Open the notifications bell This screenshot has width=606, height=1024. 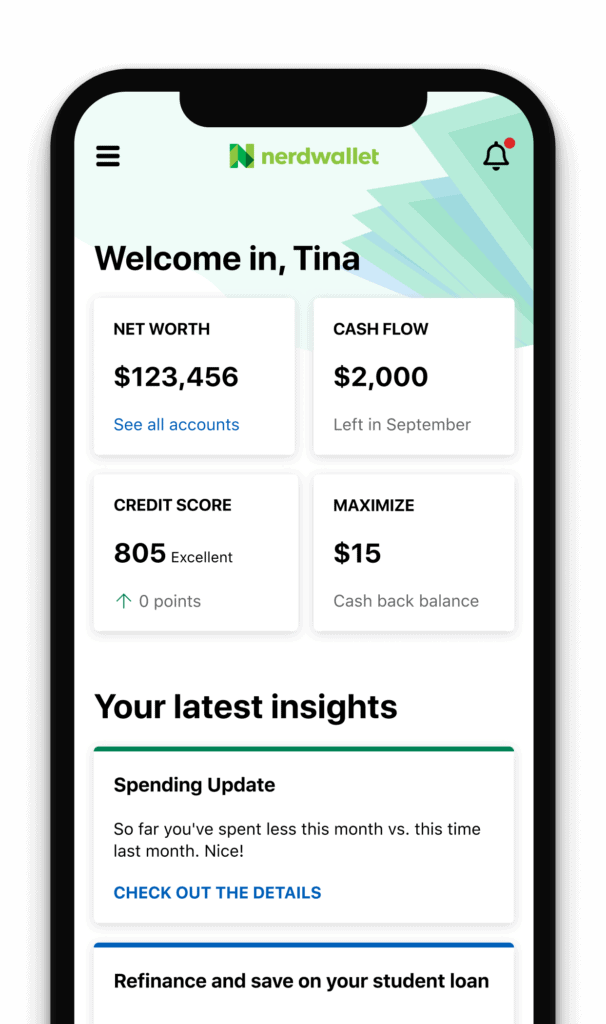[496, 156]
